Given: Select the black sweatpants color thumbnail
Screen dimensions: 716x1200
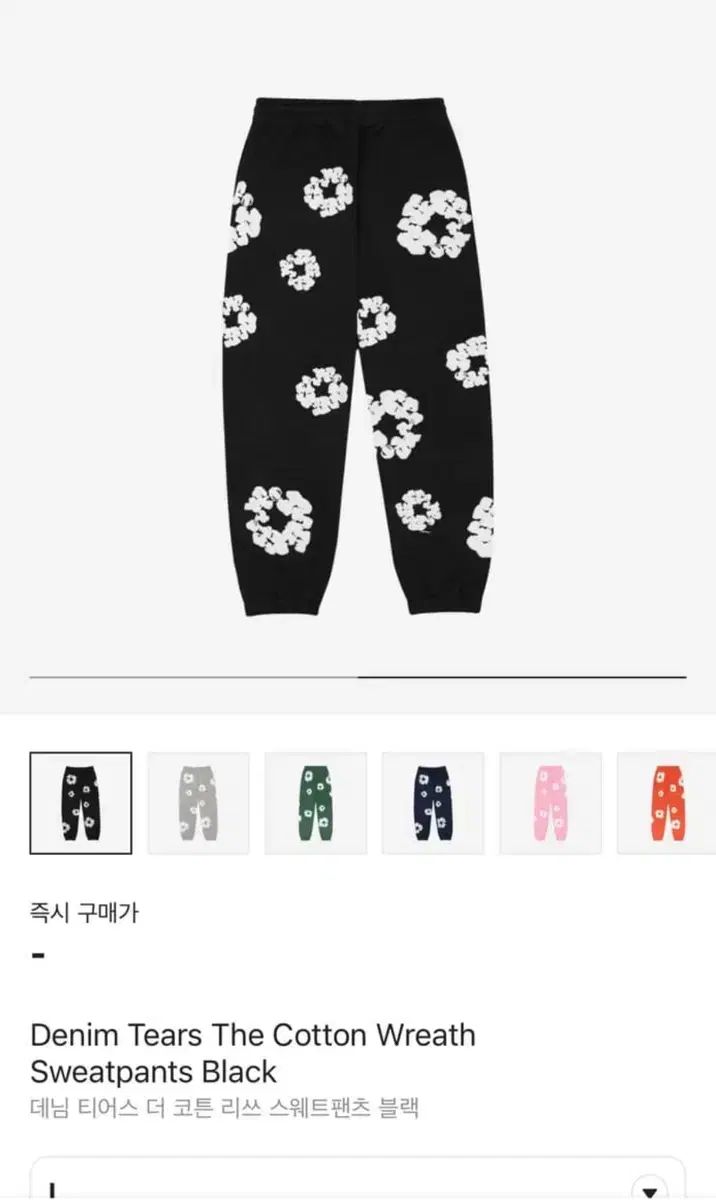Looking at the screenshot, I should point(80,802).
